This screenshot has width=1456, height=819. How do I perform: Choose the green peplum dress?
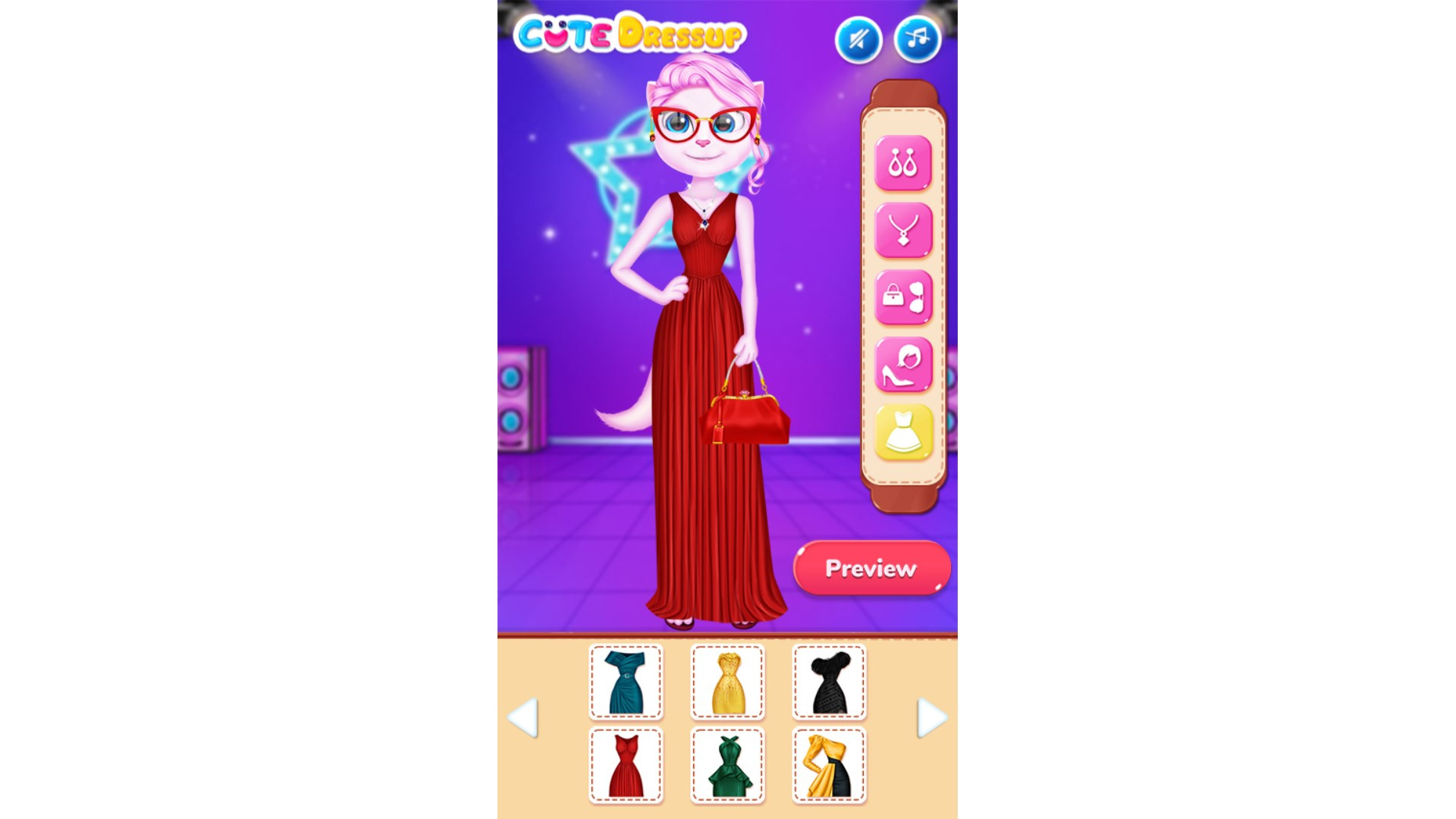coord(727,765)
